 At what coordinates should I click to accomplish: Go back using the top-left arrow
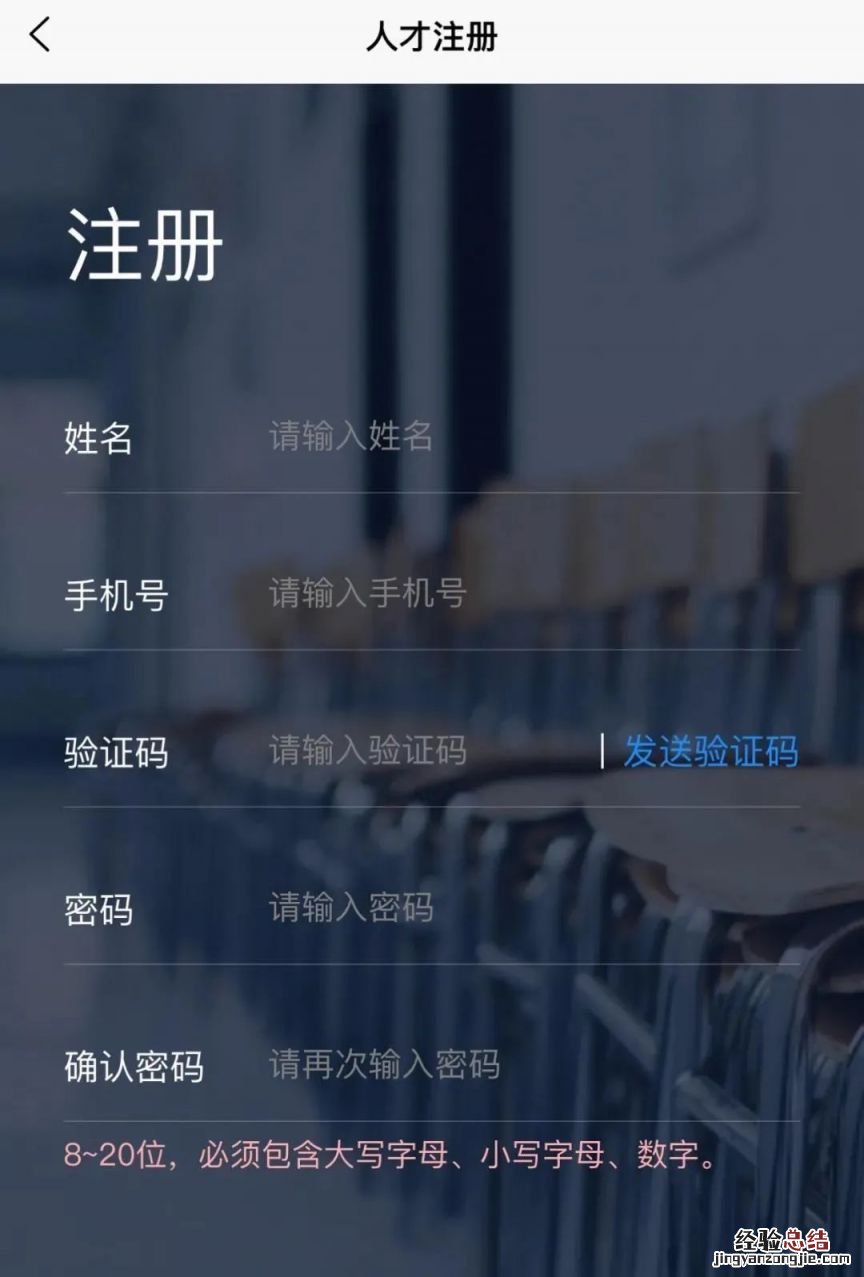(x=40, y=35)
